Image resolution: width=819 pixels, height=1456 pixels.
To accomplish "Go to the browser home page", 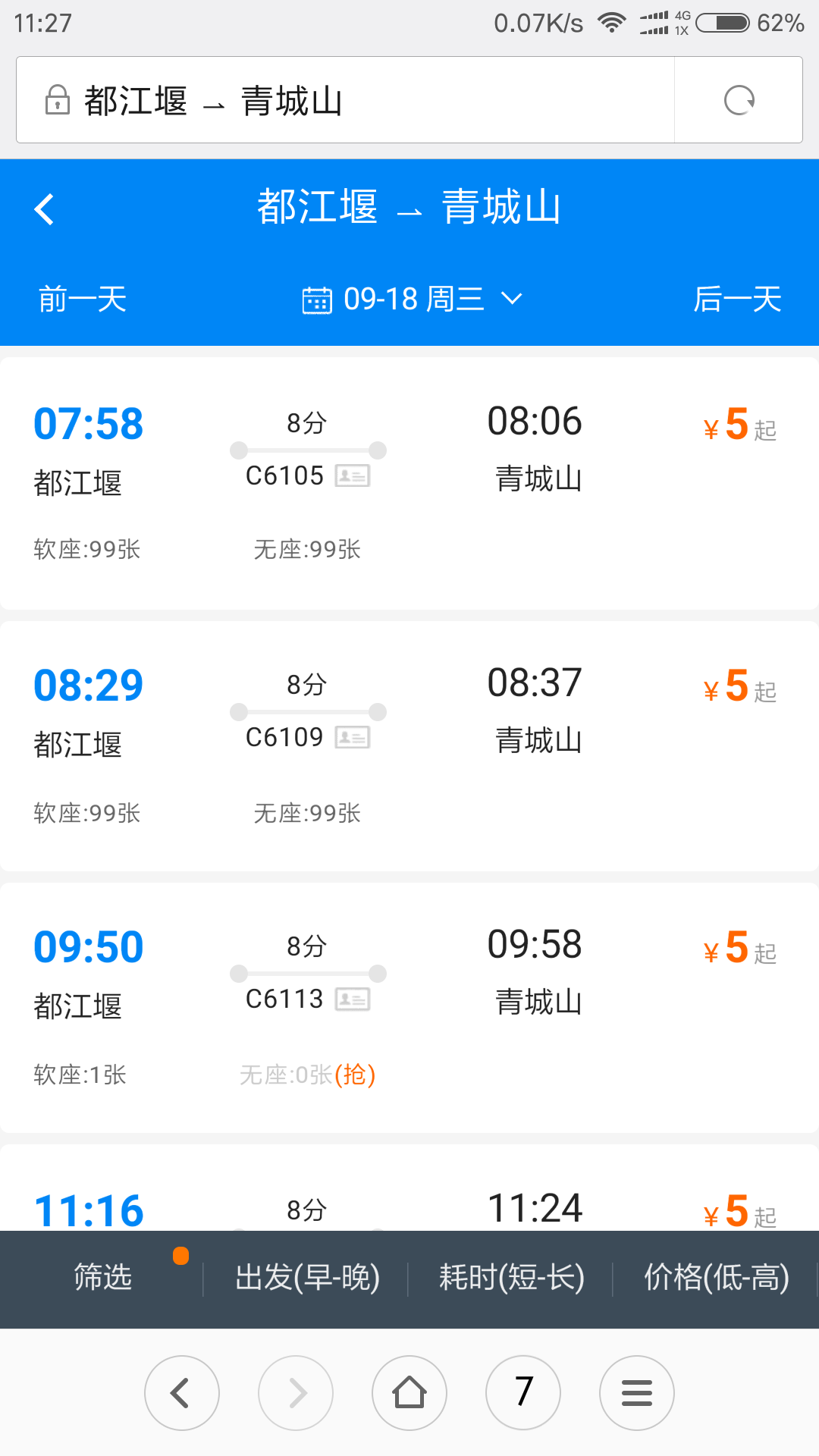I will (x=409, y=1393).
